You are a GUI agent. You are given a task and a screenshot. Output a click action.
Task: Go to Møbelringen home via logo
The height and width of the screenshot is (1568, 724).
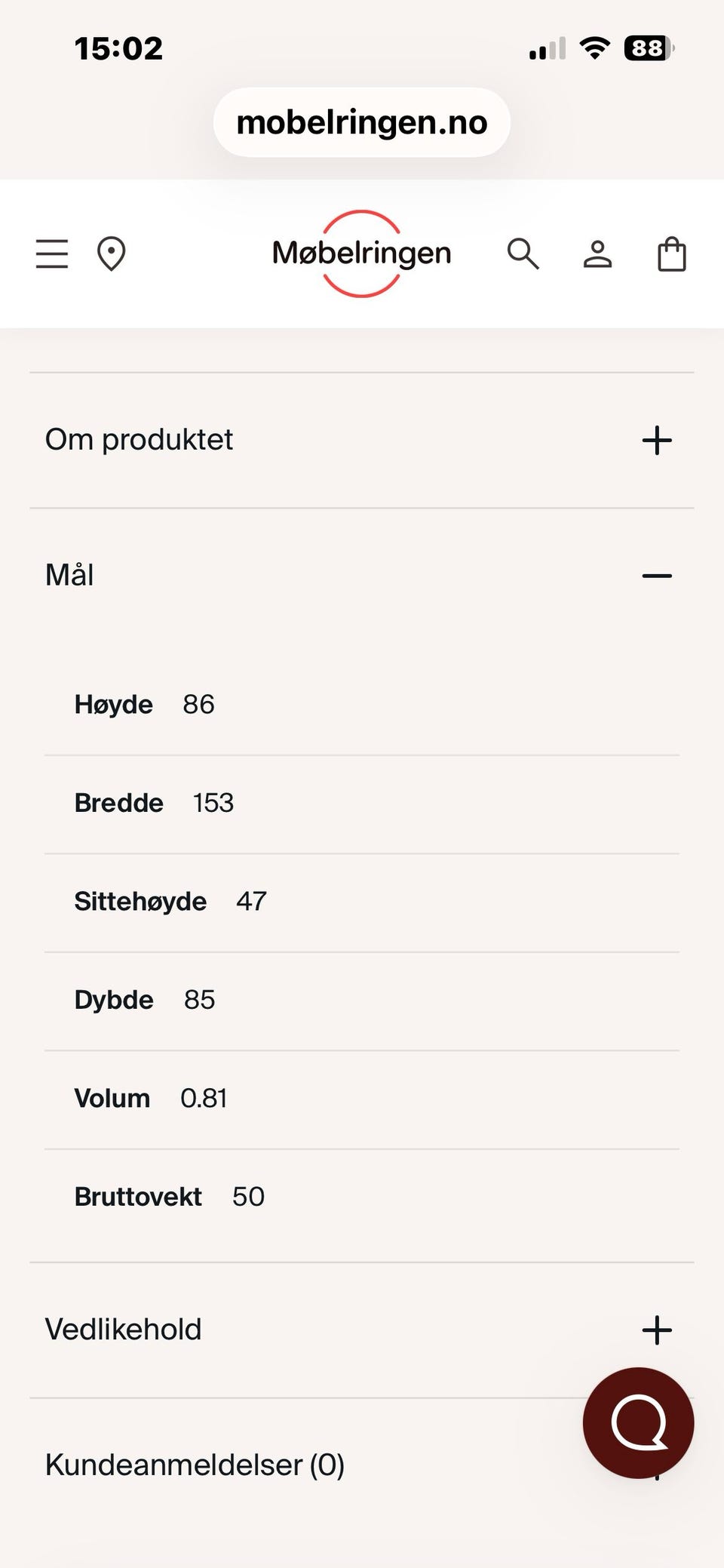pyautogui.click(x=361, y=254)
